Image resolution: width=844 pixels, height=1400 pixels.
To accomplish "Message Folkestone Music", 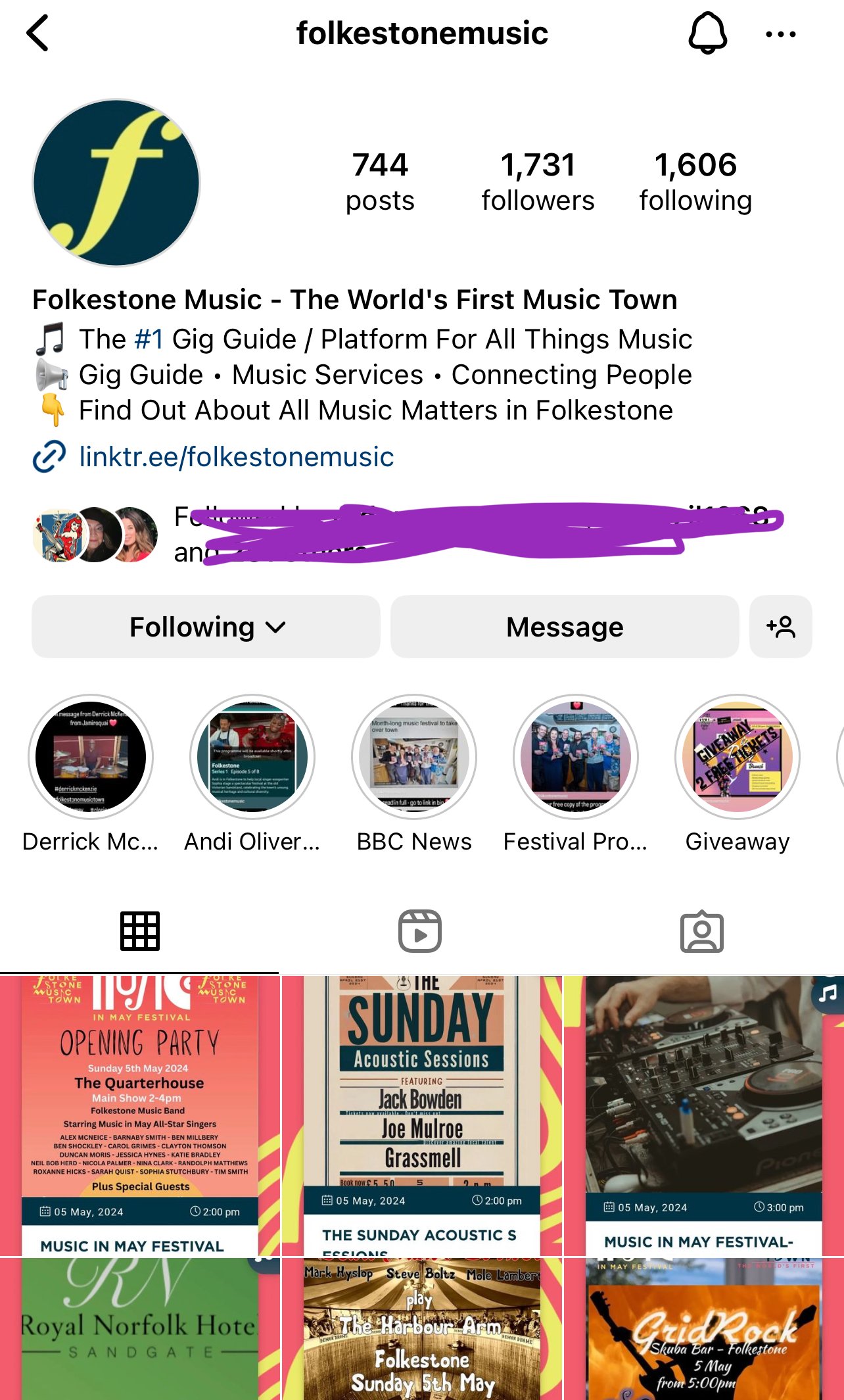I will point(564,627).
